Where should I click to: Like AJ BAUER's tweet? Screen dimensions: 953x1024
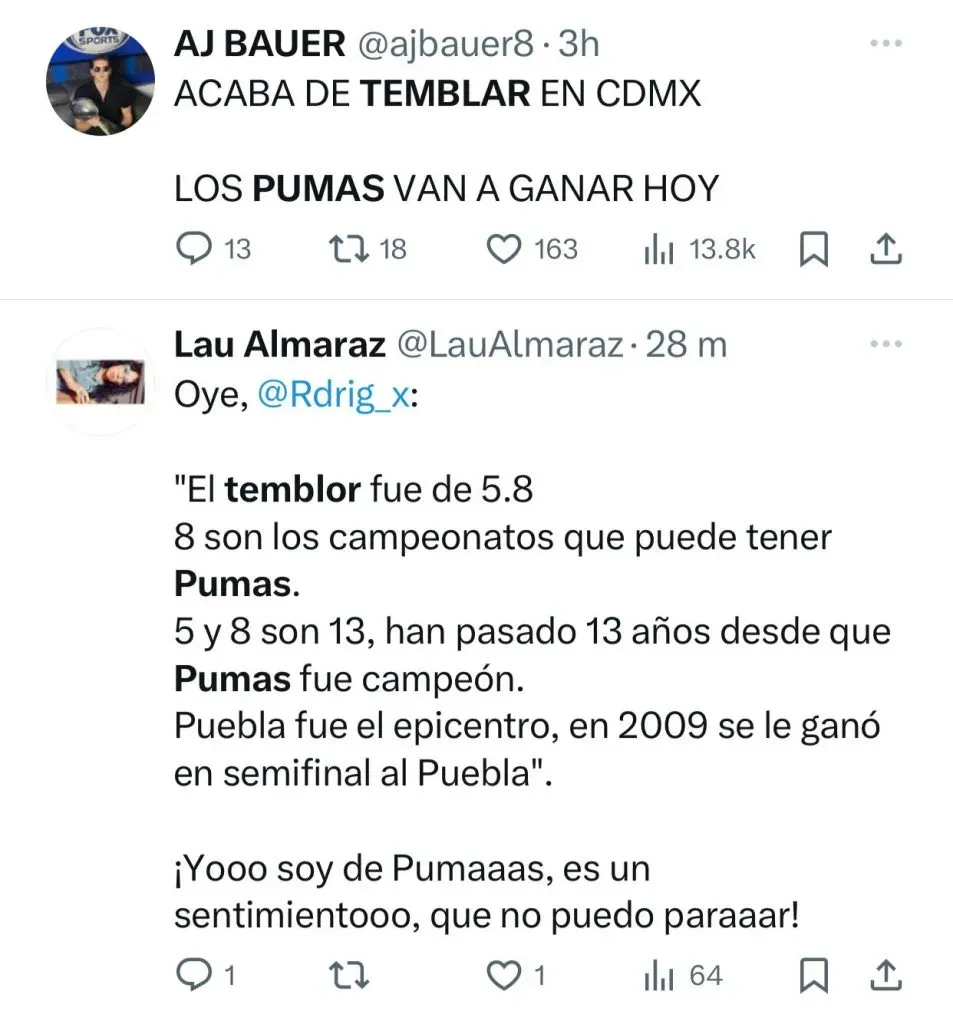506,248
